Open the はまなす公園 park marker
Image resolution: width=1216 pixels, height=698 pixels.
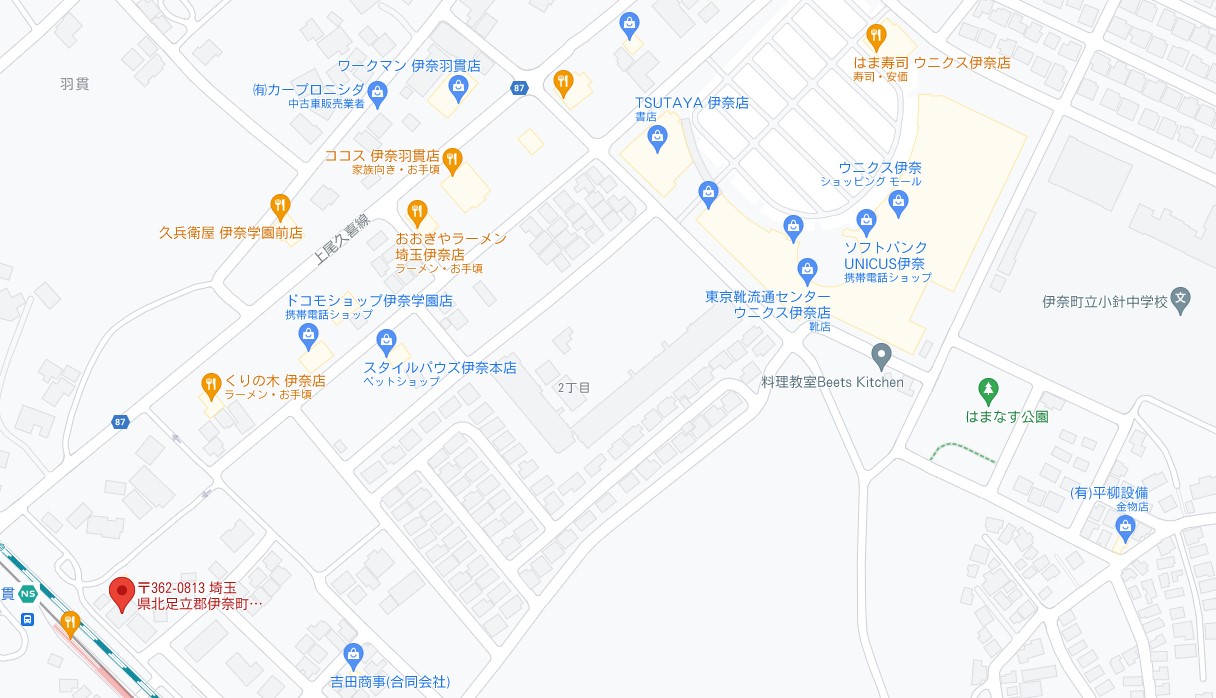point(988,389)
